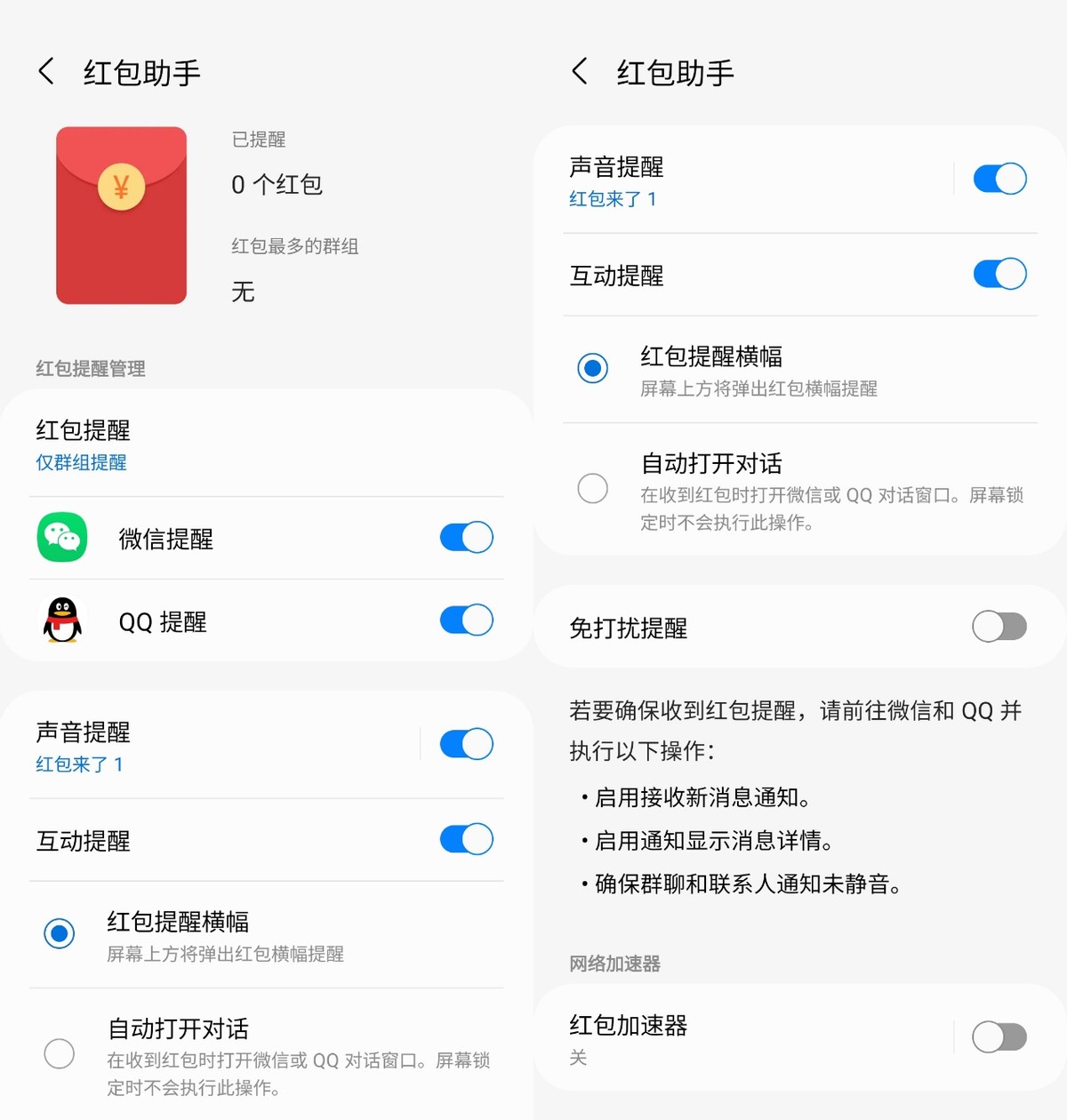This screenshot has width=1067, height=1120.
Task: Click the red envelope graphic at top left
Action: (120, 216)
